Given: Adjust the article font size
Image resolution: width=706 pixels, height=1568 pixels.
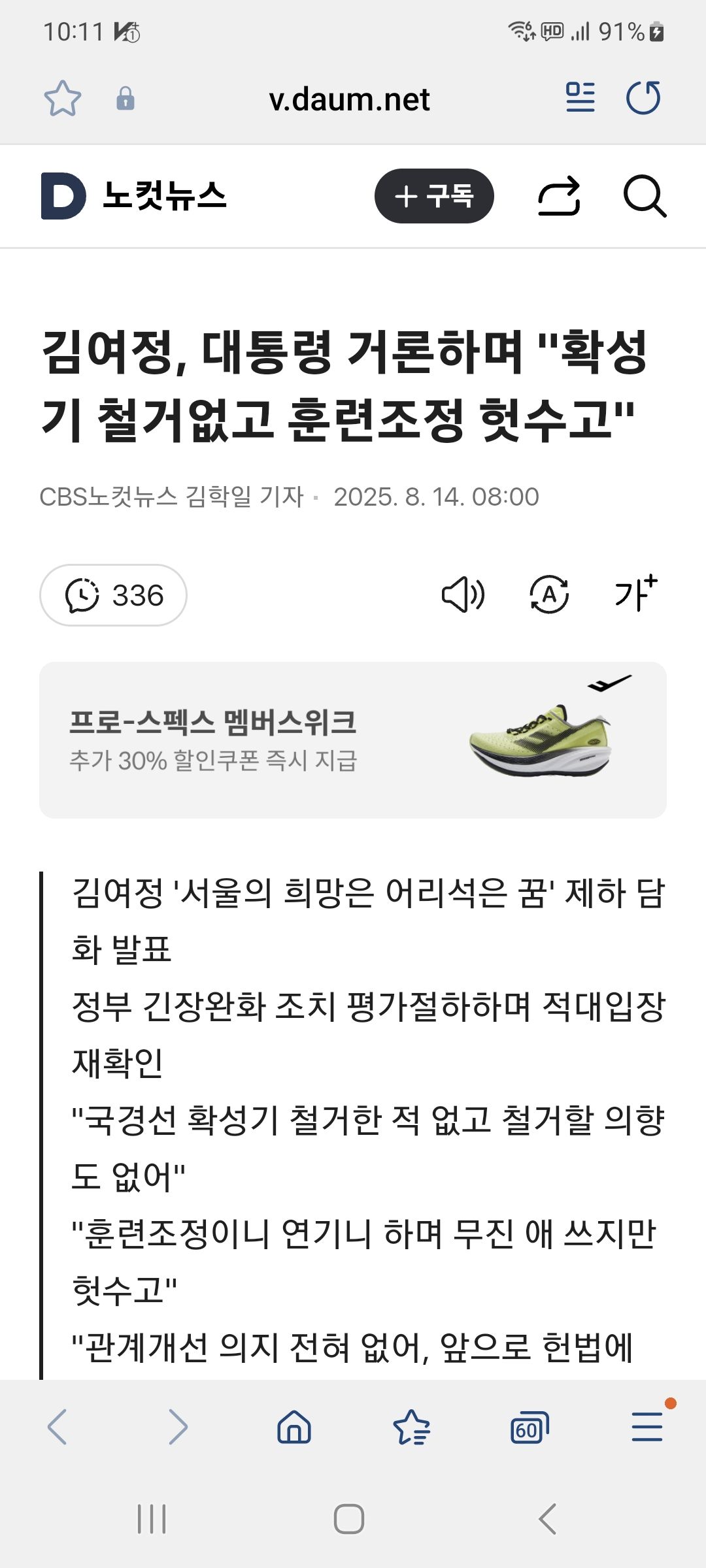Looking at the screenshot, I should point(635,593).
